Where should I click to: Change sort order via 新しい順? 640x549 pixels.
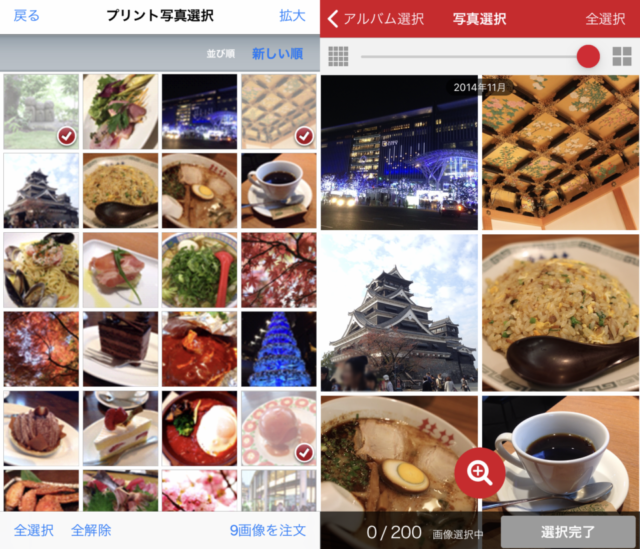[x=277, y=54]
